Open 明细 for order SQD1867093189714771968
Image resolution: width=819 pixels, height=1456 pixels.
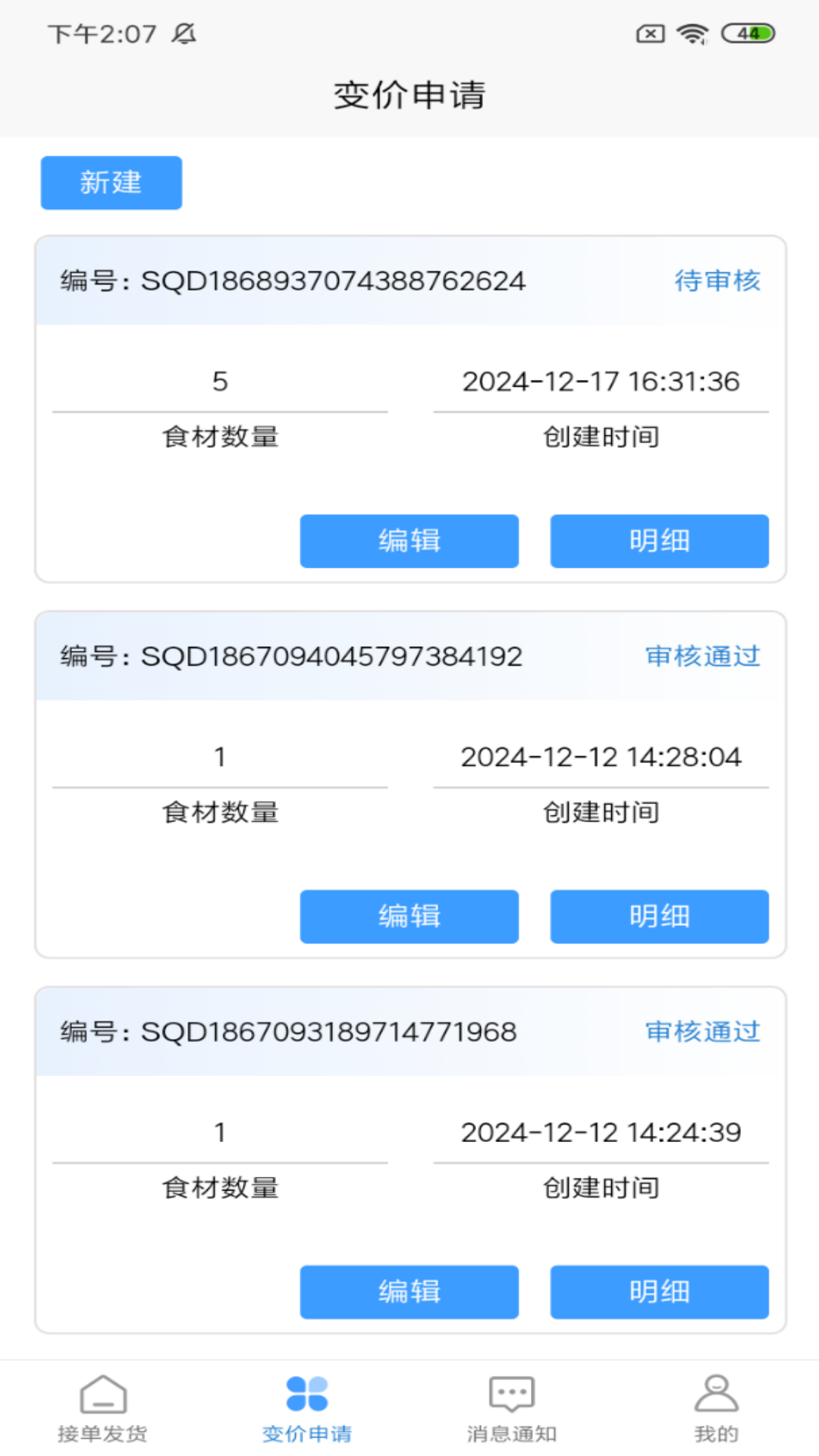click(659, 1291)
